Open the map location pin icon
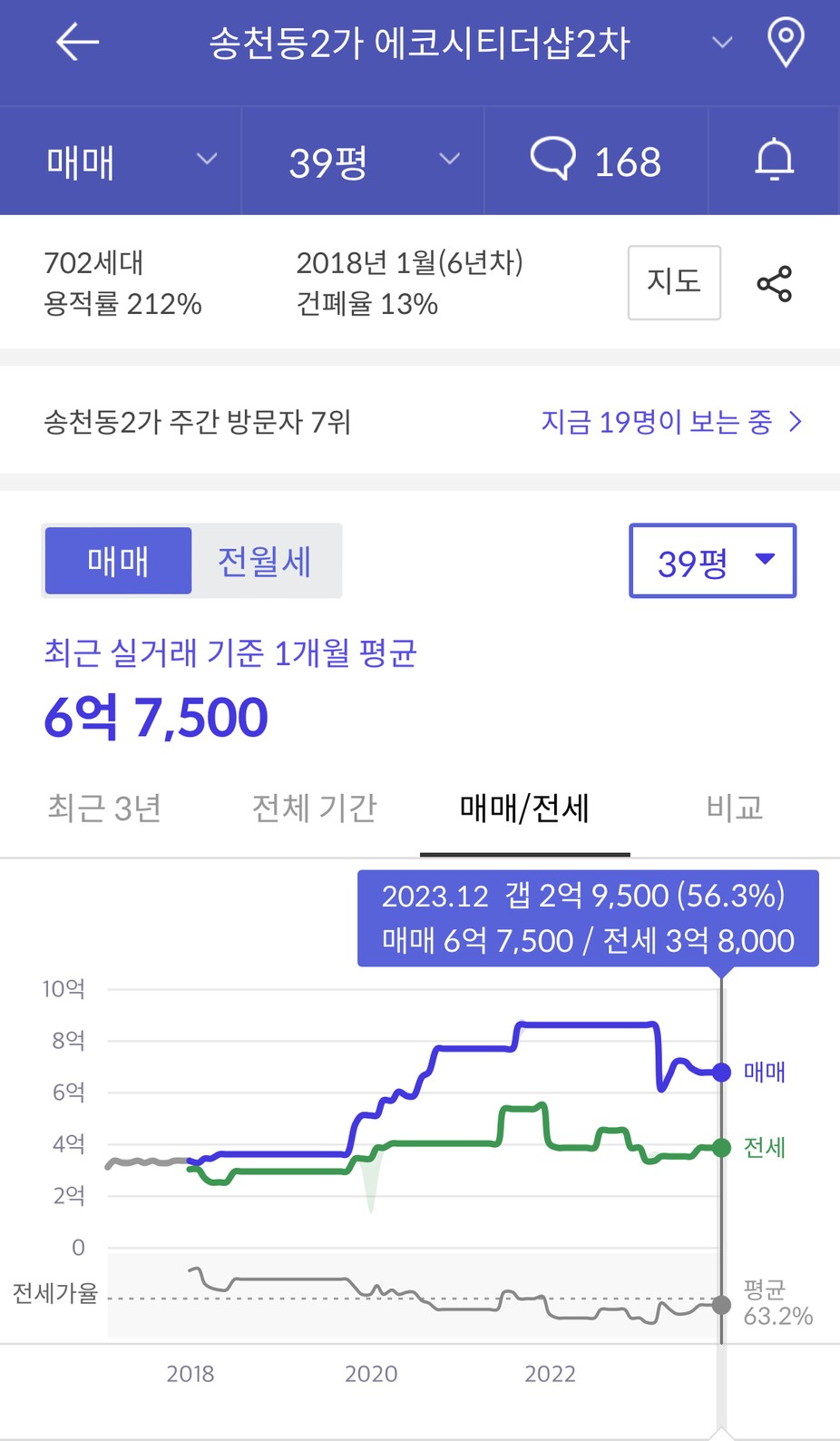Viewport: 840px width, 1441px height. [786, 43]
